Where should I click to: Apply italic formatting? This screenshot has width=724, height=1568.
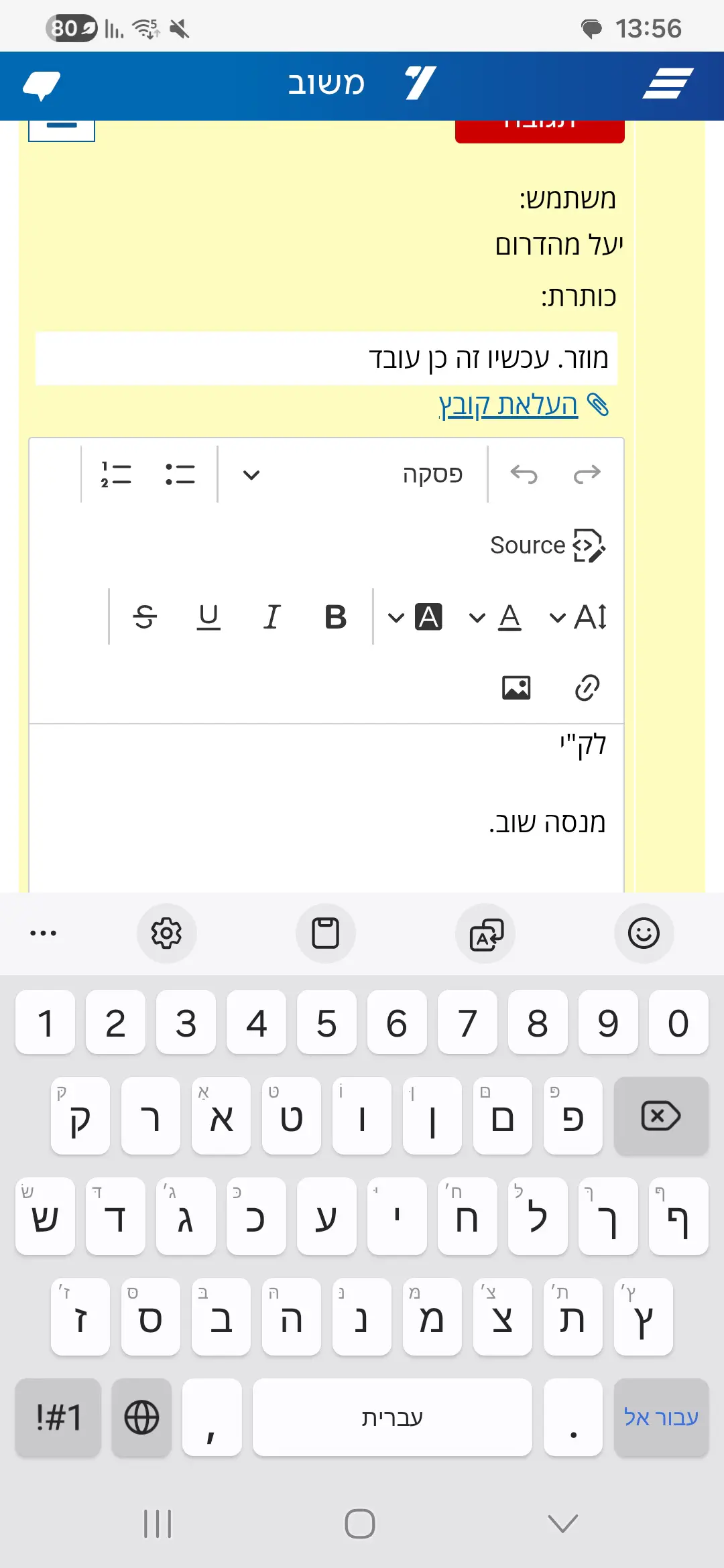point(271,617)
